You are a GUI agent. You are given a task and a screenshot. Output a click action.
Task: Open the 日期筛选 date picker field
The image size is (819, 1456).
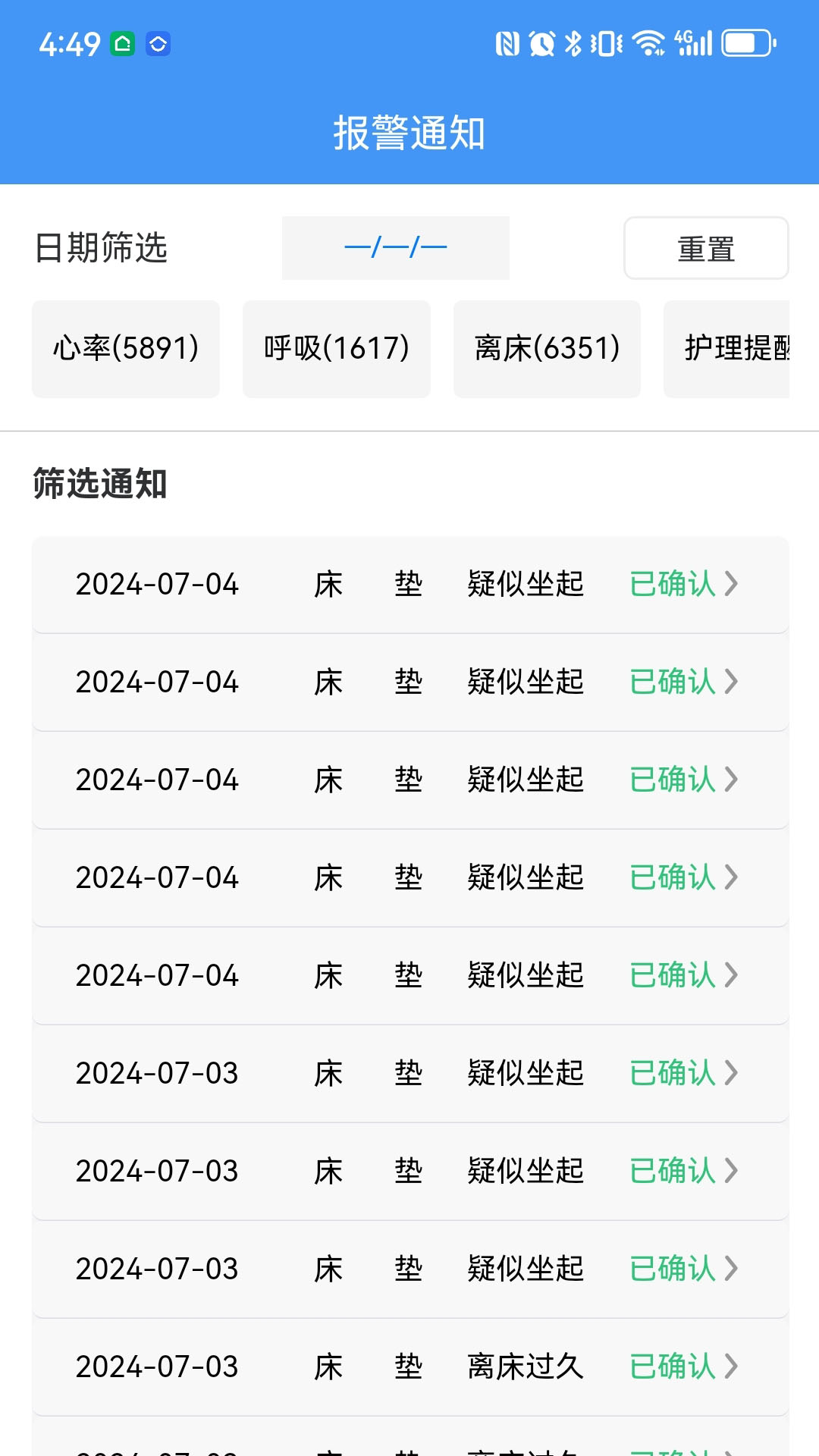pyautogui.click(x=395, y=248)
